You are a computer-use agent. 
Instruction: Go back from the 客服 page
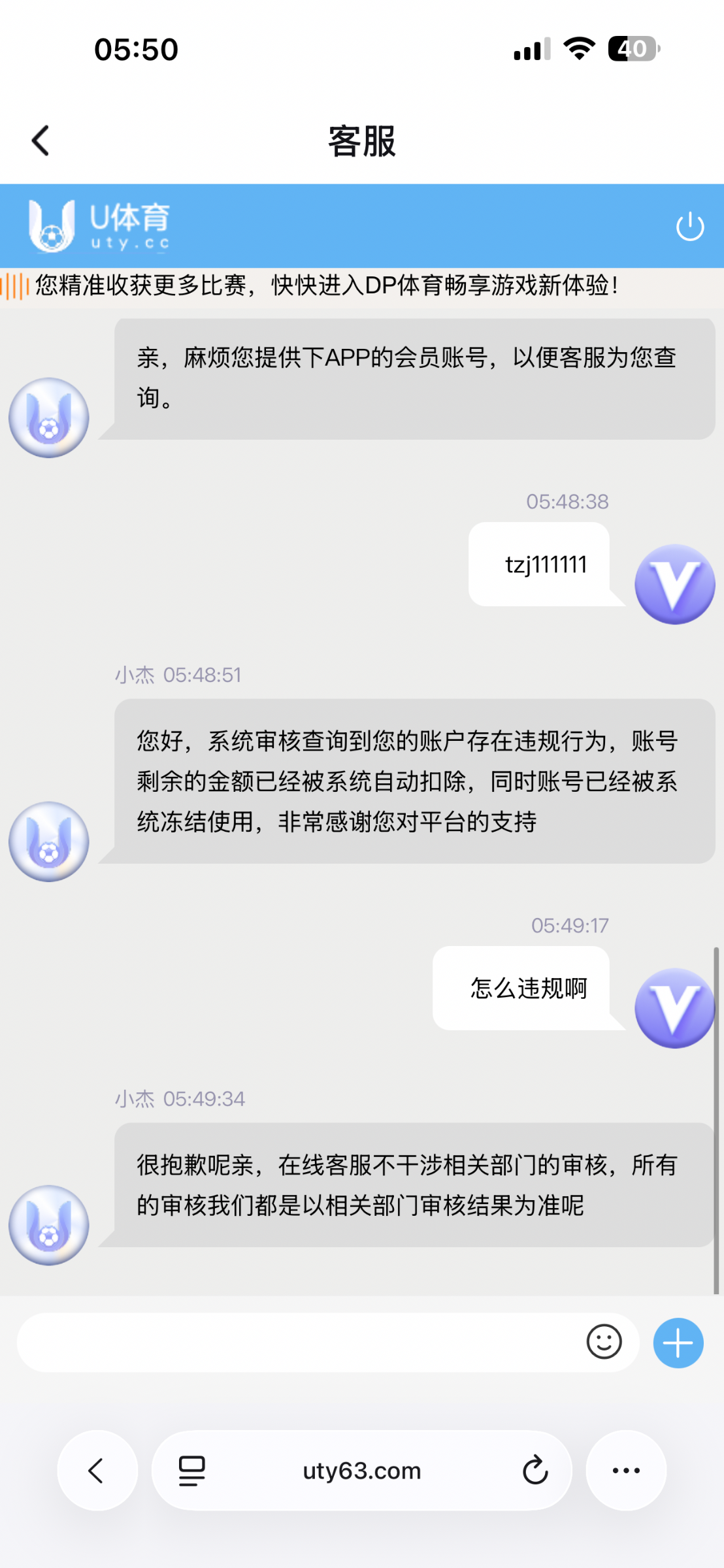(x=41, y=140)
